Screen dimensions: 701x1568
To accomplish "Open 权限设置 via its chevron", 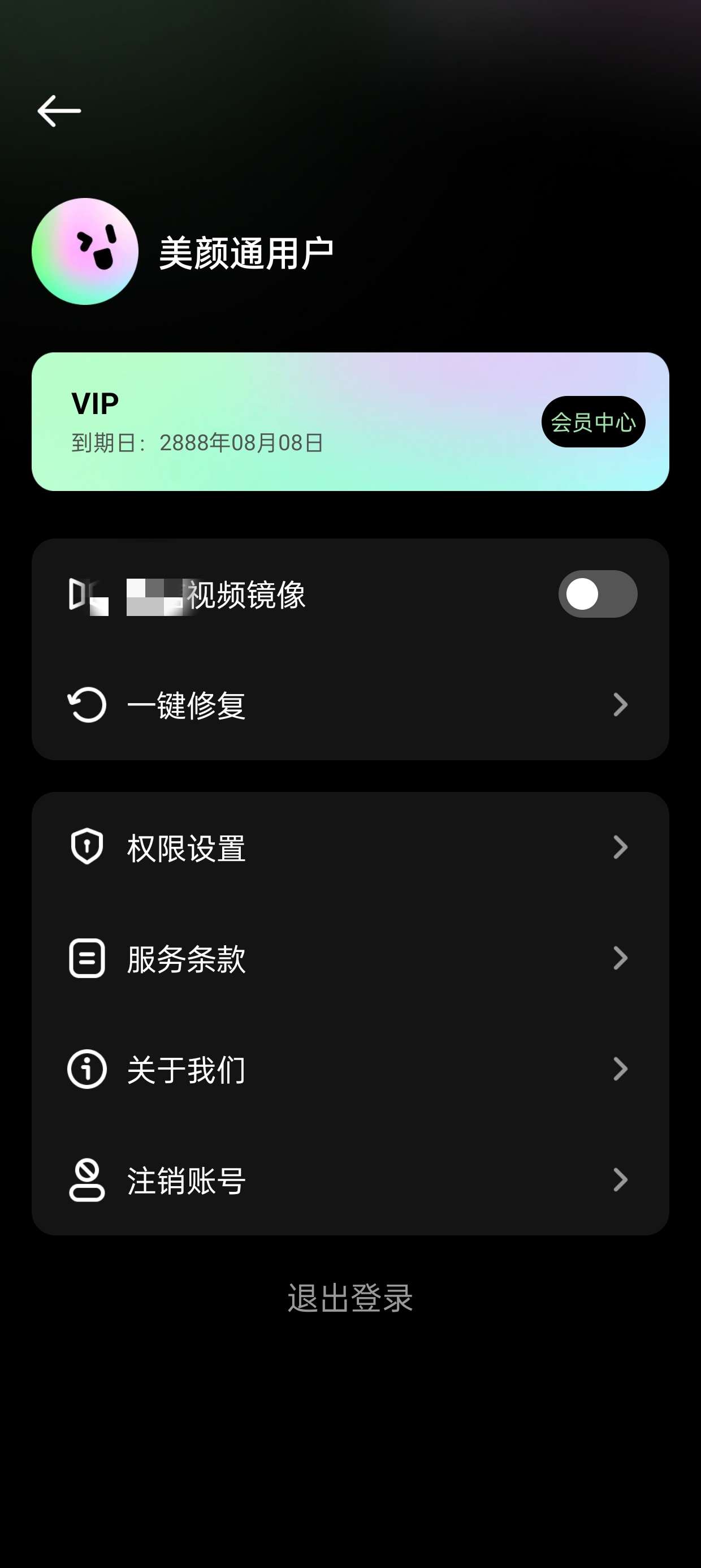I will pos(620,846).
